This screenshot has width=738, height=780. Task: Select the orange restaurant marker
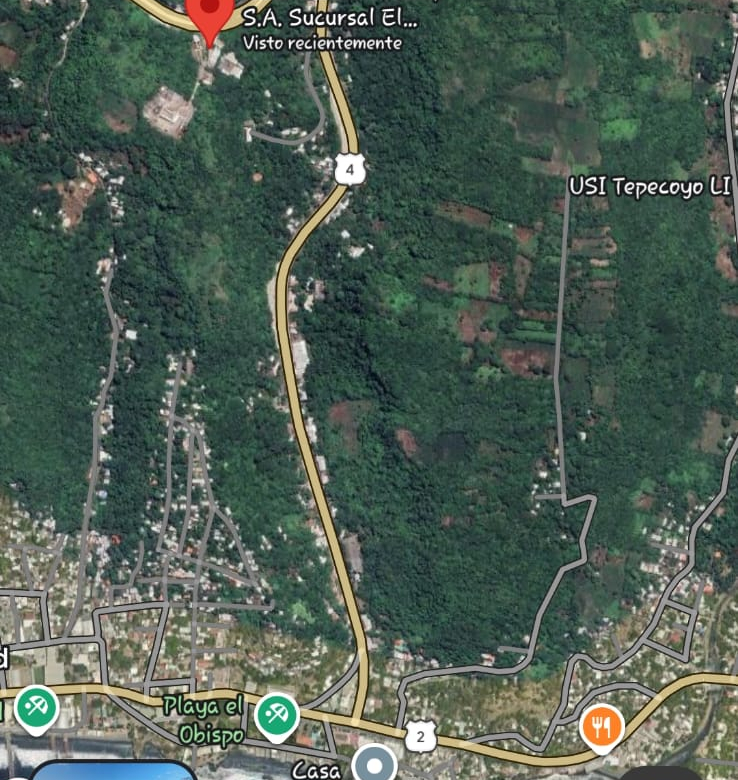point(602,728)
